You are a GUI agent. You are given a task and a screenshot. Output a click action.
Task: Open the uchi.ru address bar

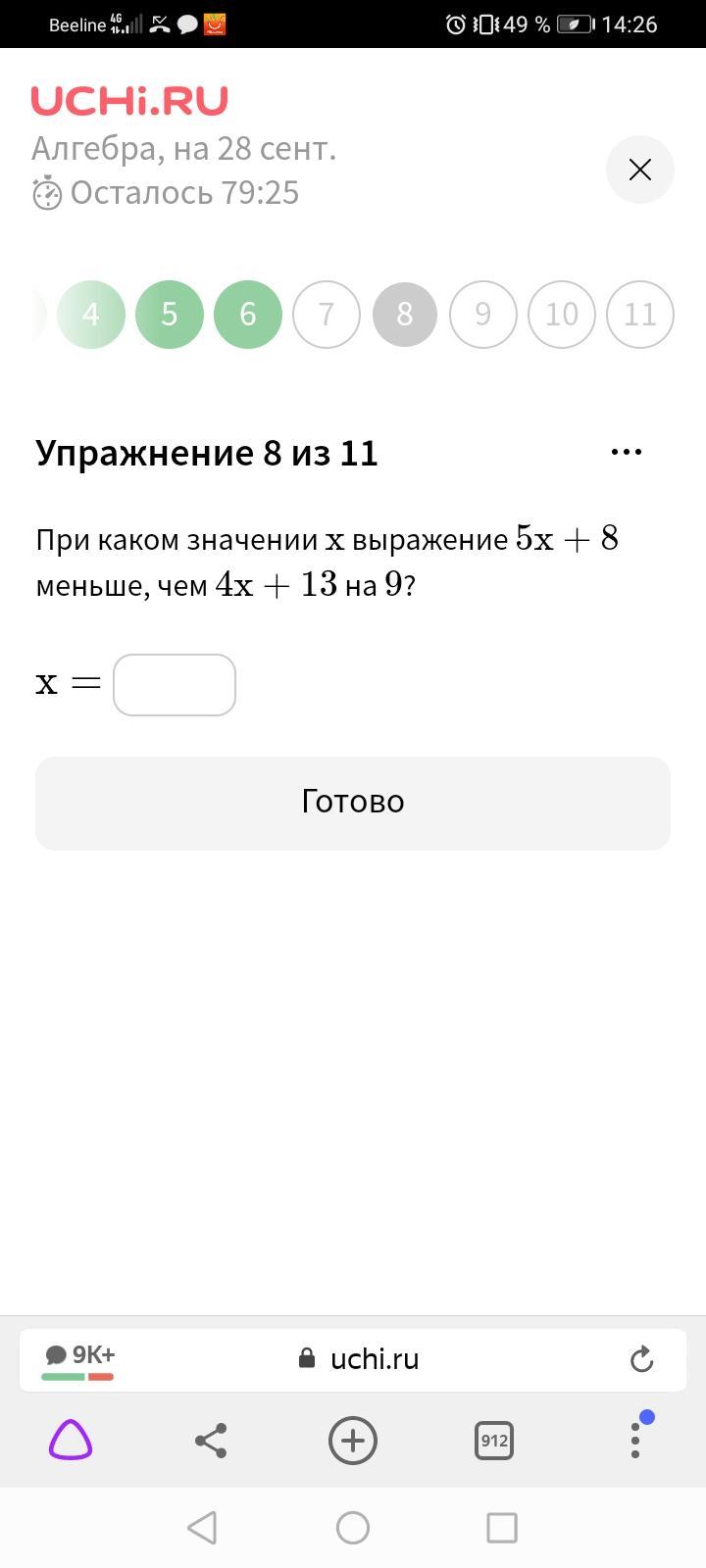(373, 1359)
